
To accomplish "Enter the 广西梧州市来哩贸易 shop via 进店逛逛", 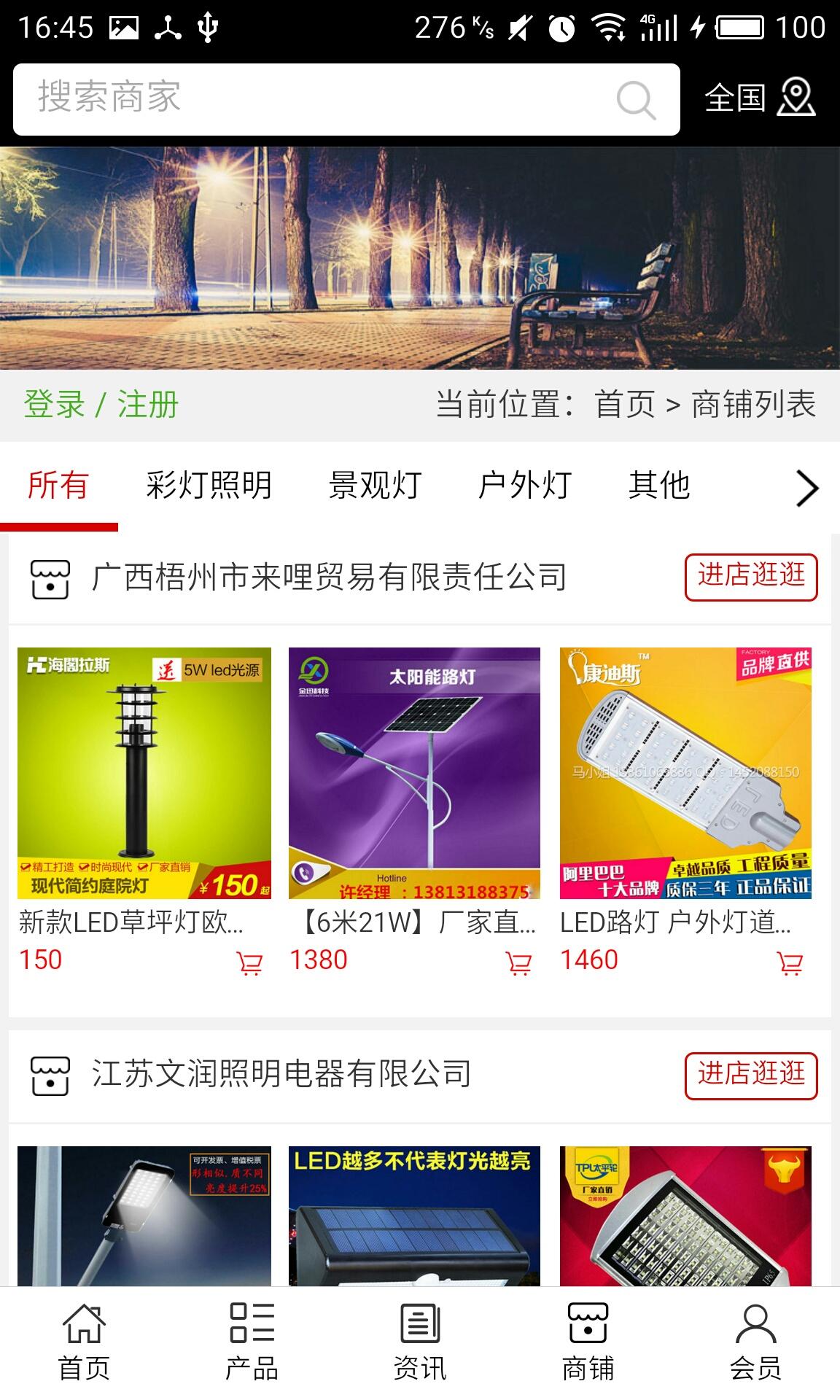I will point(750,577).
